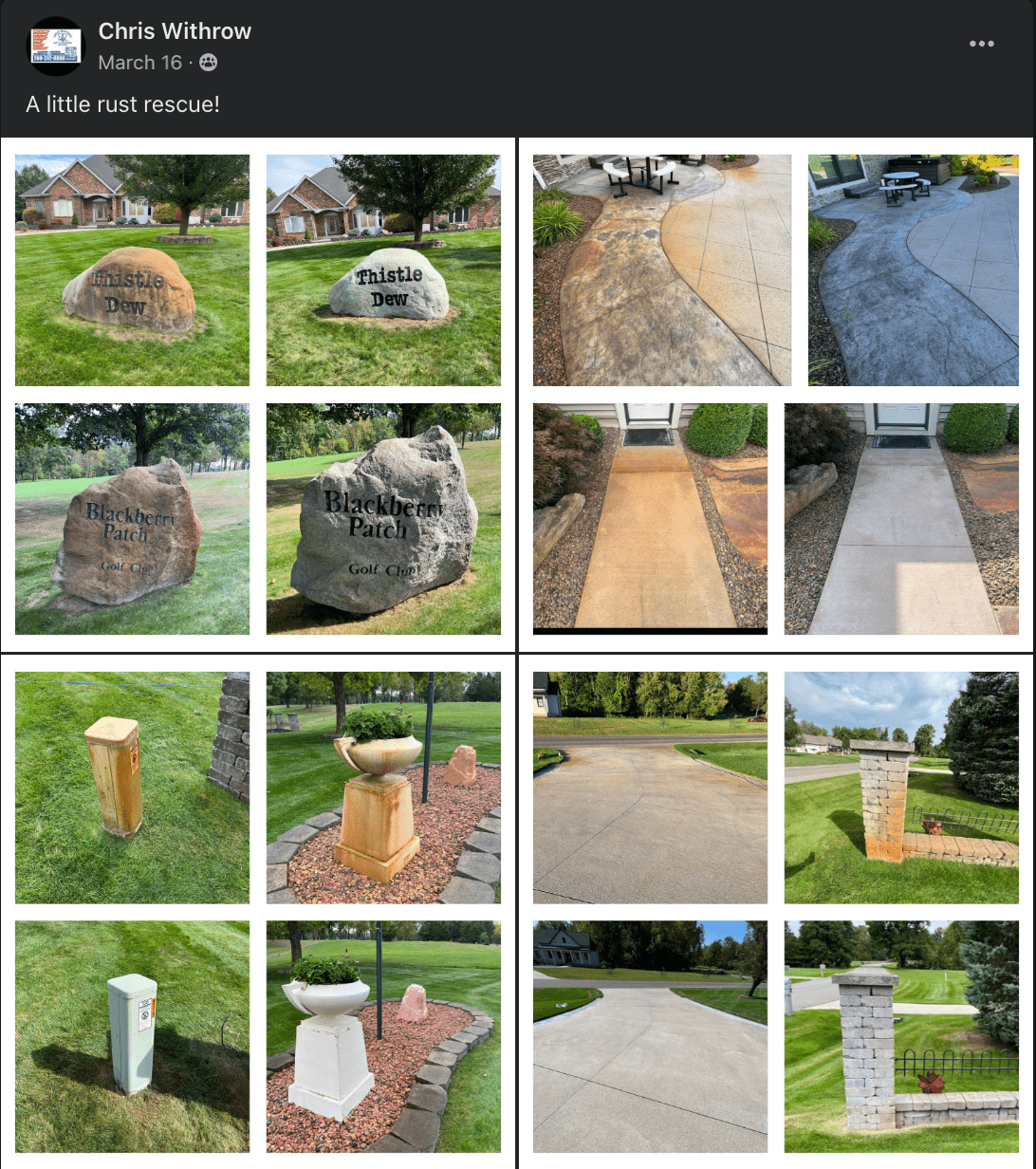Screen dimensions: 1036x1169
Task: Open the March 16 post timestamp
Action: 139,63
